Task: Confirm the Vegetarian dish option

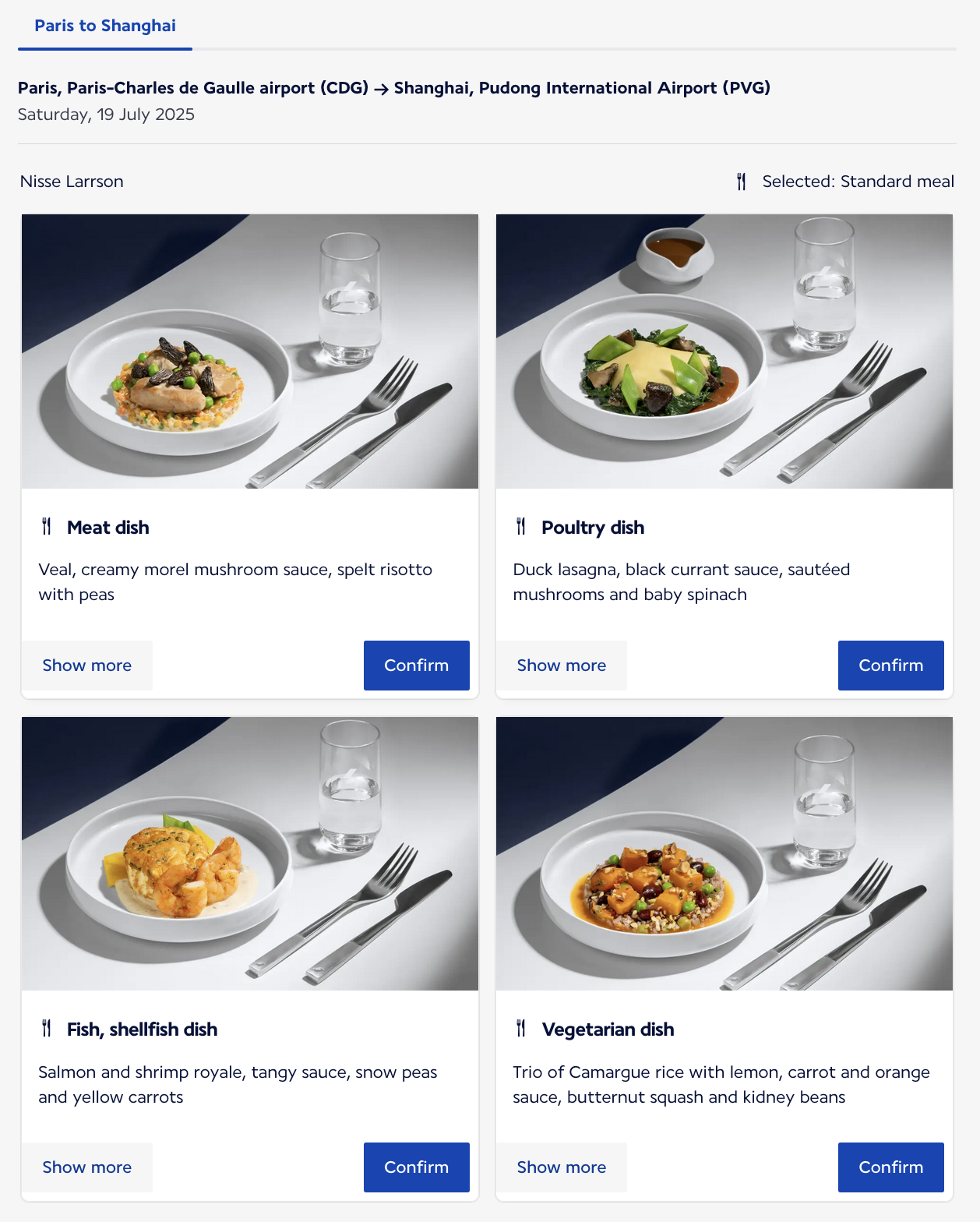Action: click(890, 1167)
